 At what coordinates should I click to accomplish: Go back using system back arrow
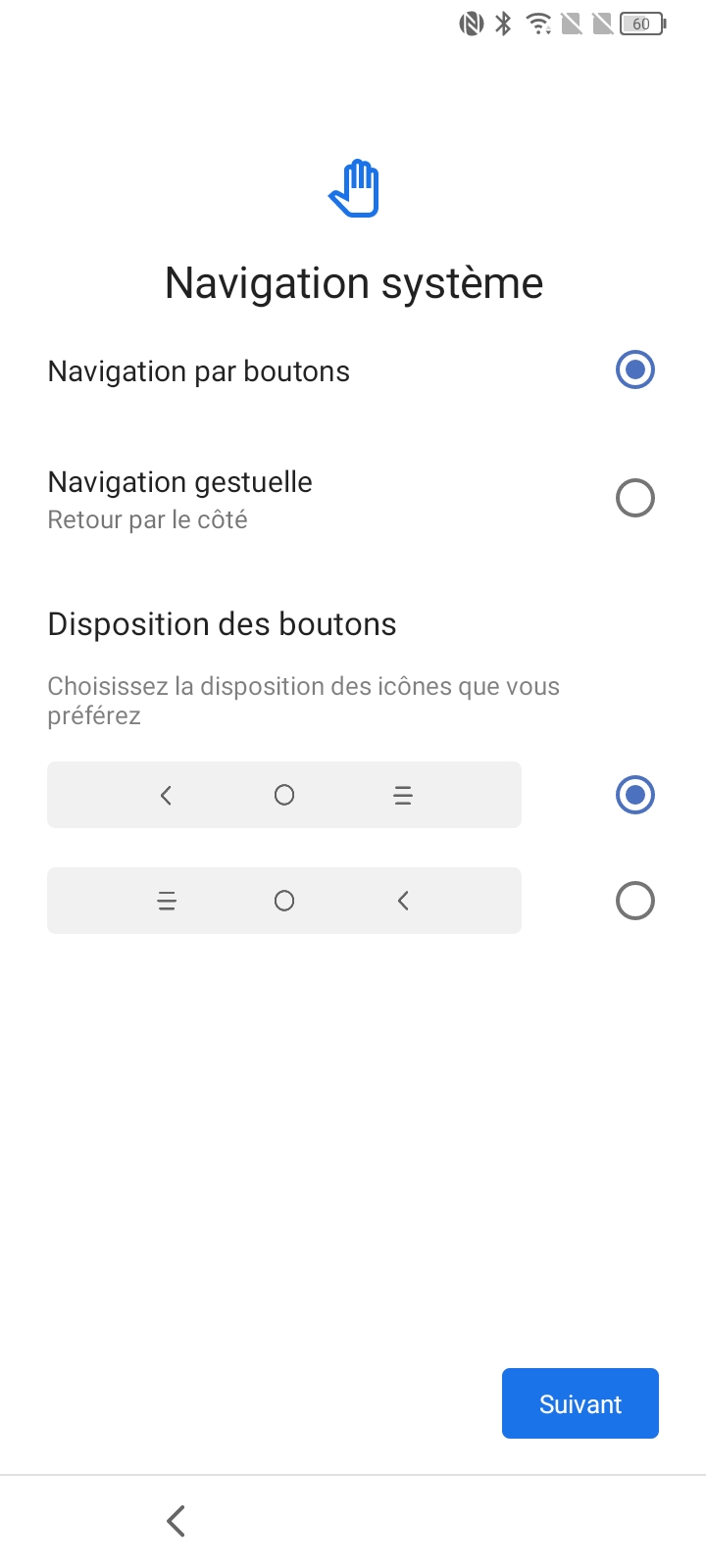(x=176, y=1521)
